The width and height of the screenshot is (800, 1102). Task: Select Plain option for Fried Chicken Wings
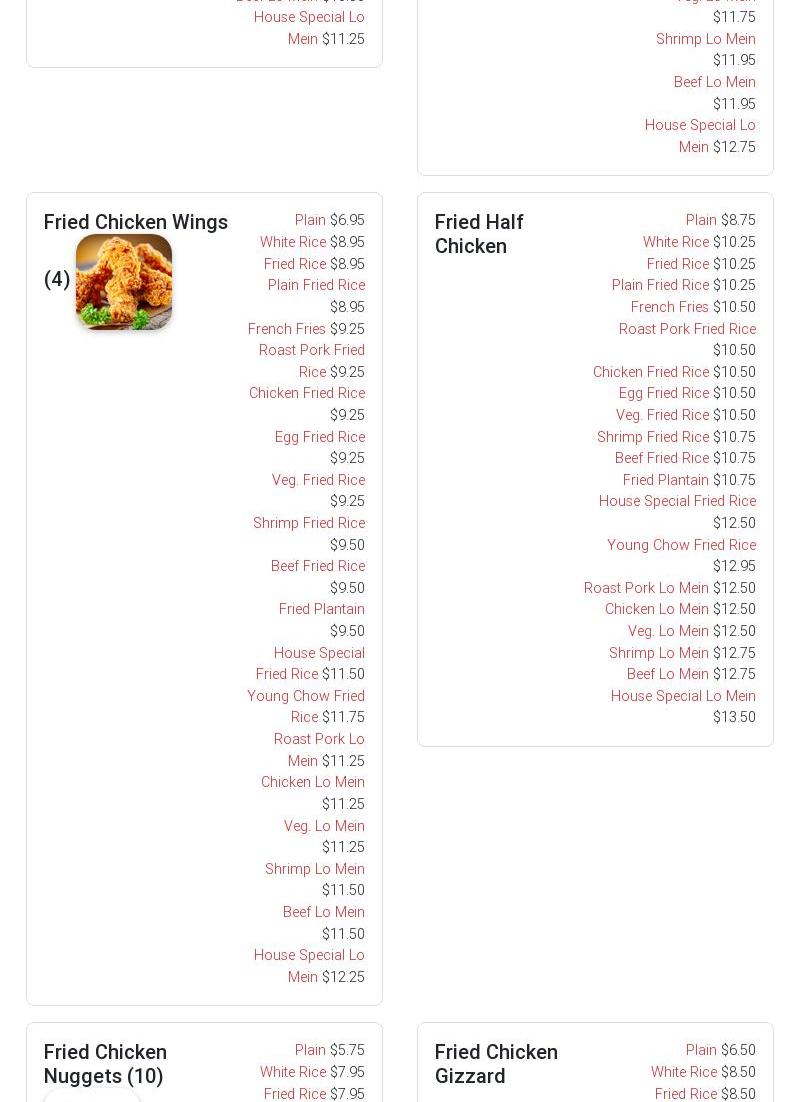click(x=310, y=220)
